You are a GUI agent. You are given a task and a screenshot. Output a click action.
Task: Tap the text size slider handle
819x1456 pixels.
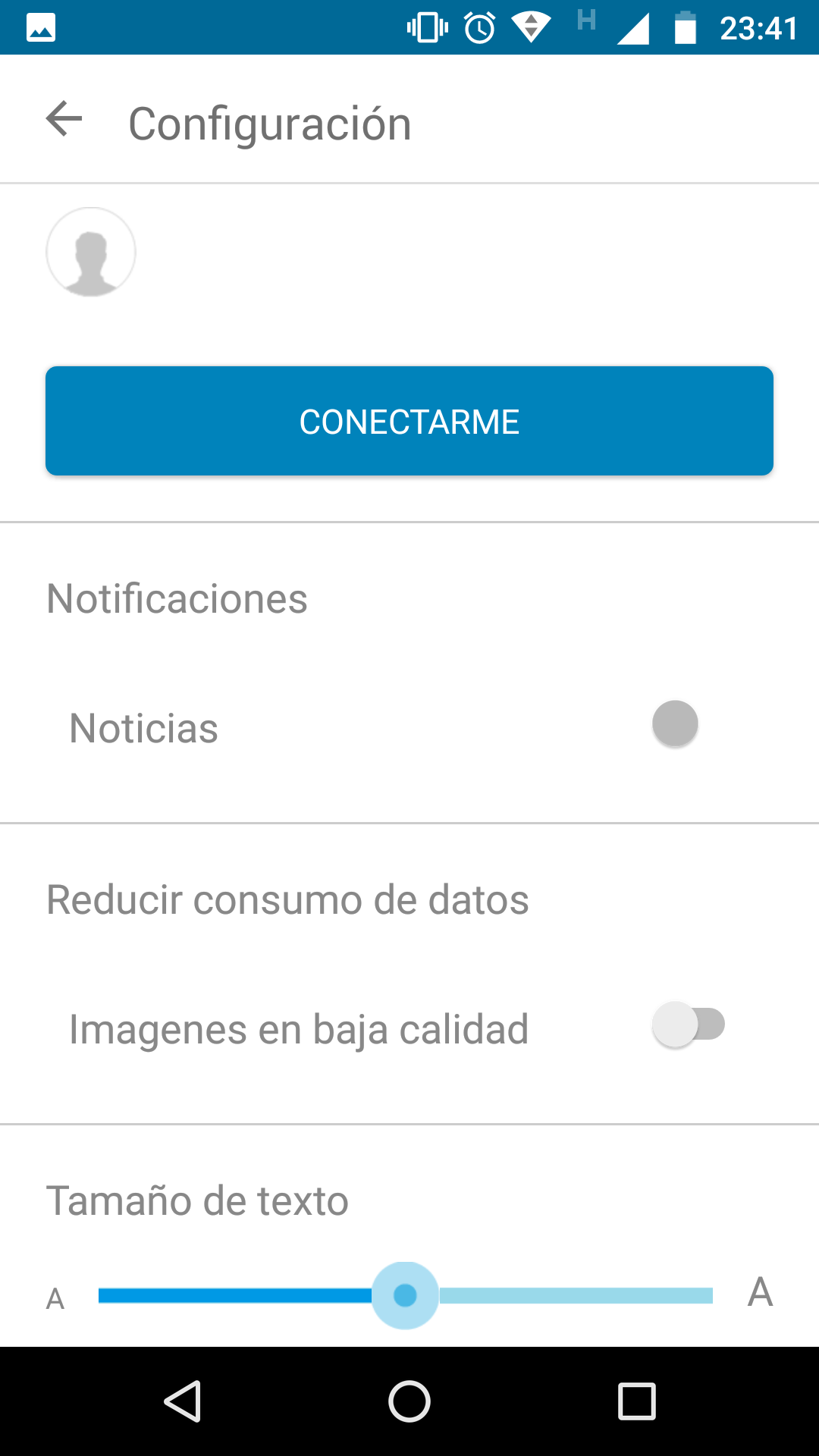[406, 1295]
